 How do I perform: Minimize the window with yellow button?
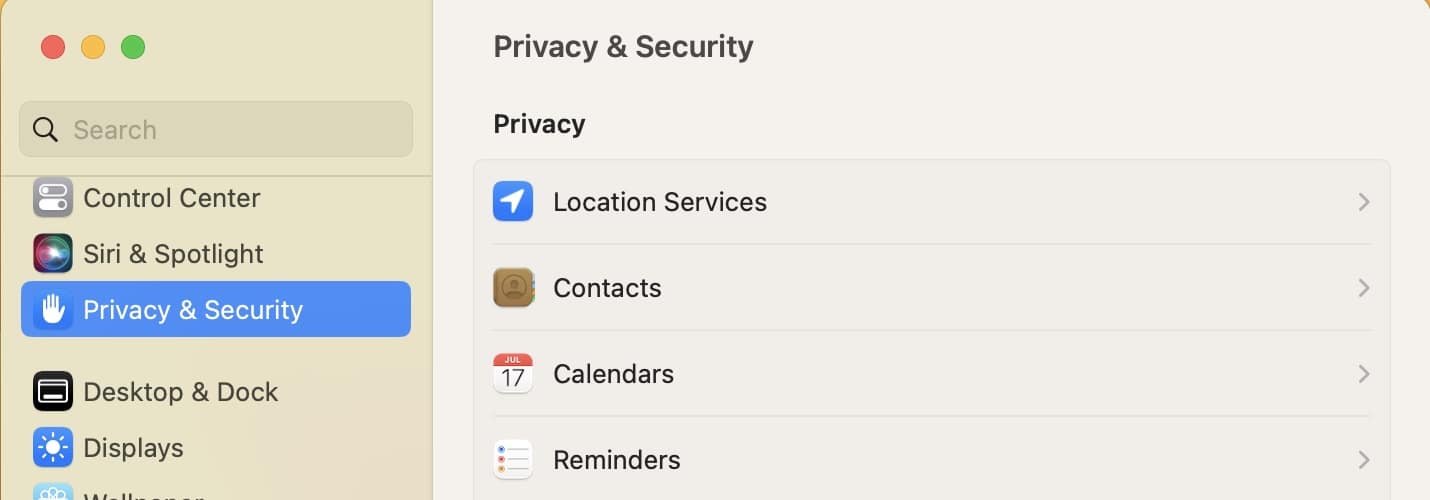click(93, 47)
